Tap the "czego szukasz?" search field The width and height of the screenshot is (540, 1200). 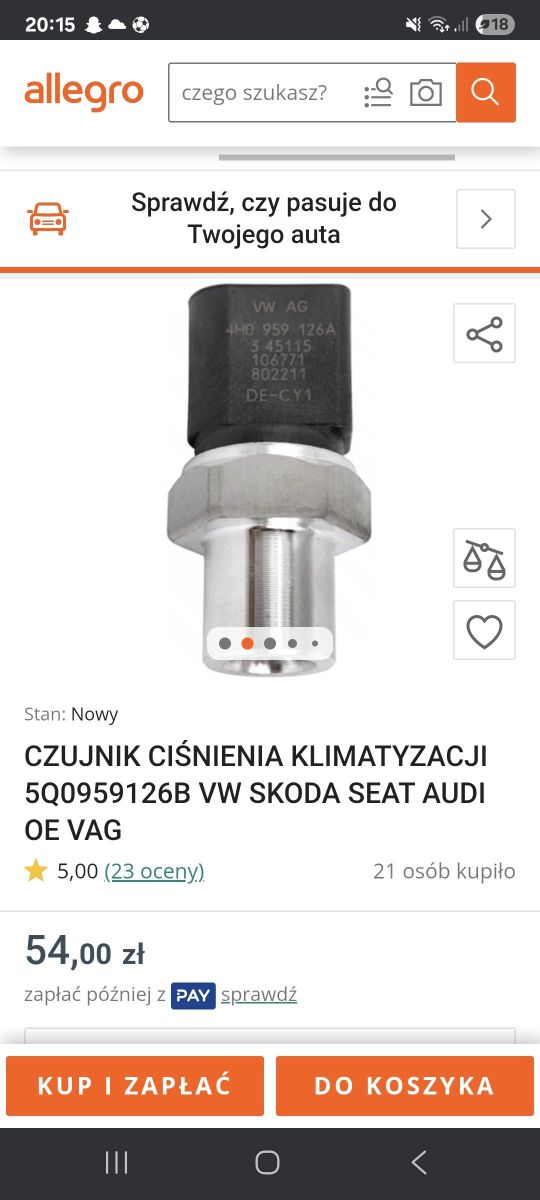[x=260, y=93]
